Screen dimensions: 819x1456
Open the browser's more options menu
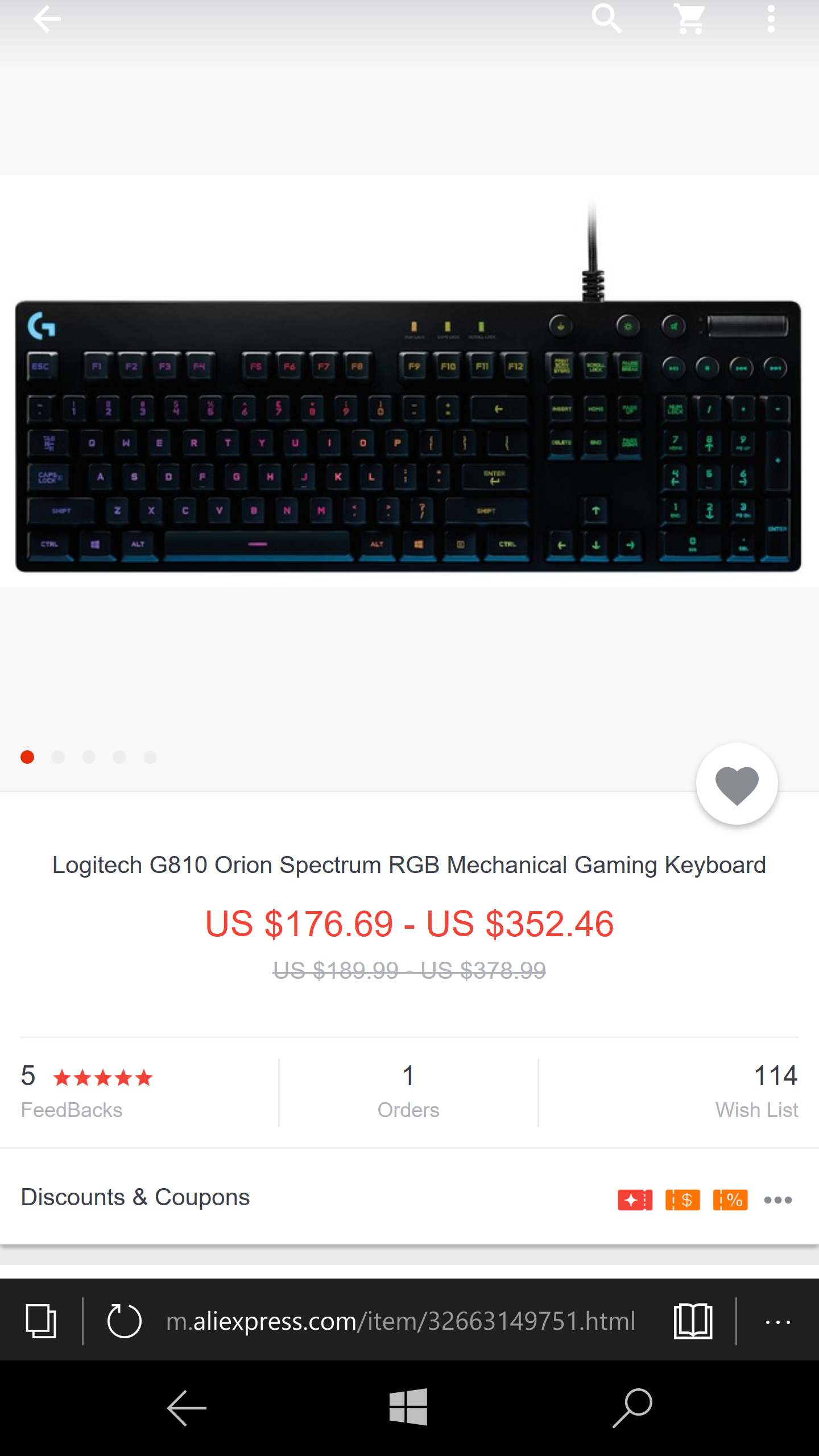coord(777,1322)
